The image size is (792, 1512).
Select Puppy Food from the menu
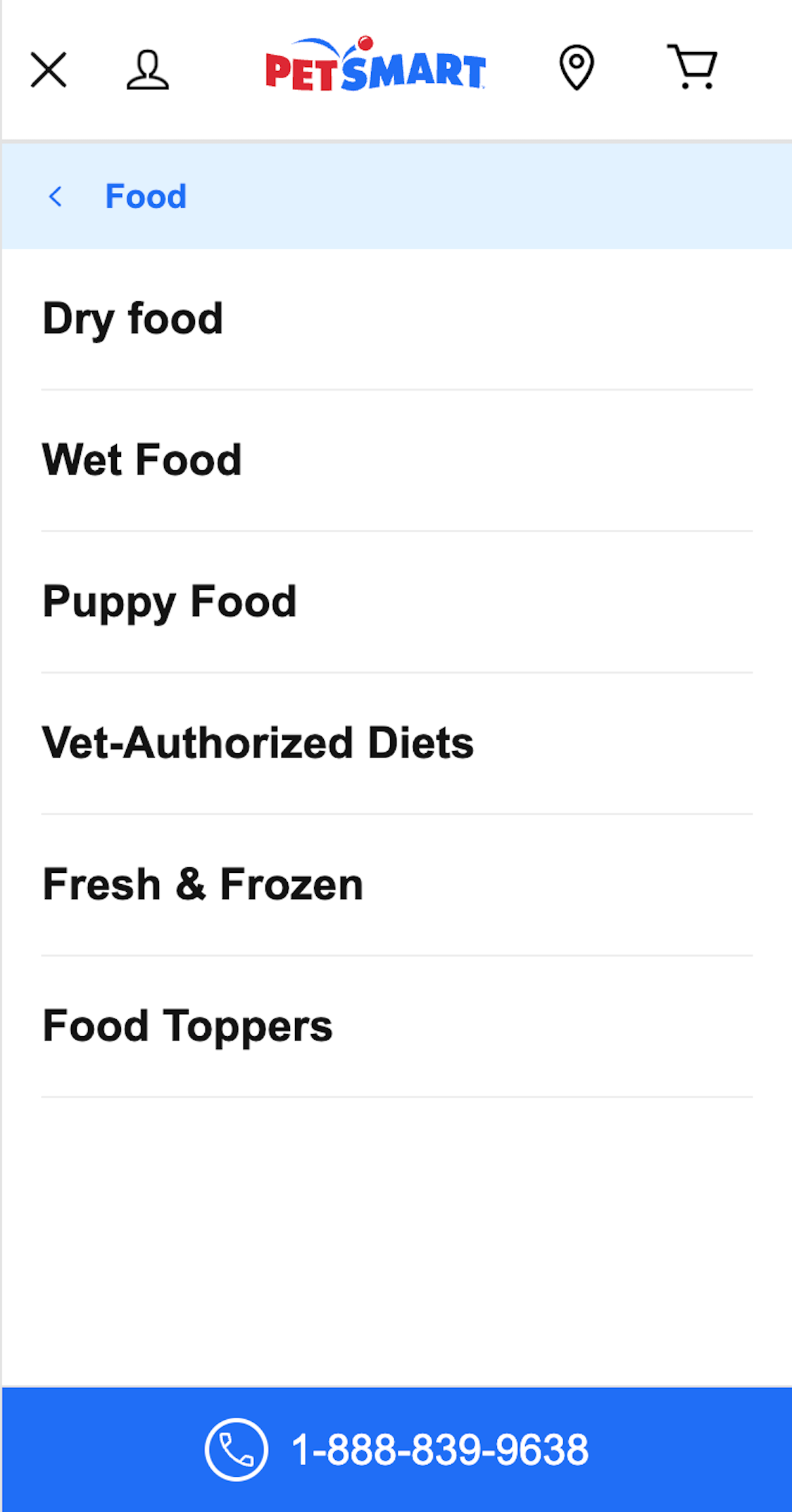[x=169, y=602]
